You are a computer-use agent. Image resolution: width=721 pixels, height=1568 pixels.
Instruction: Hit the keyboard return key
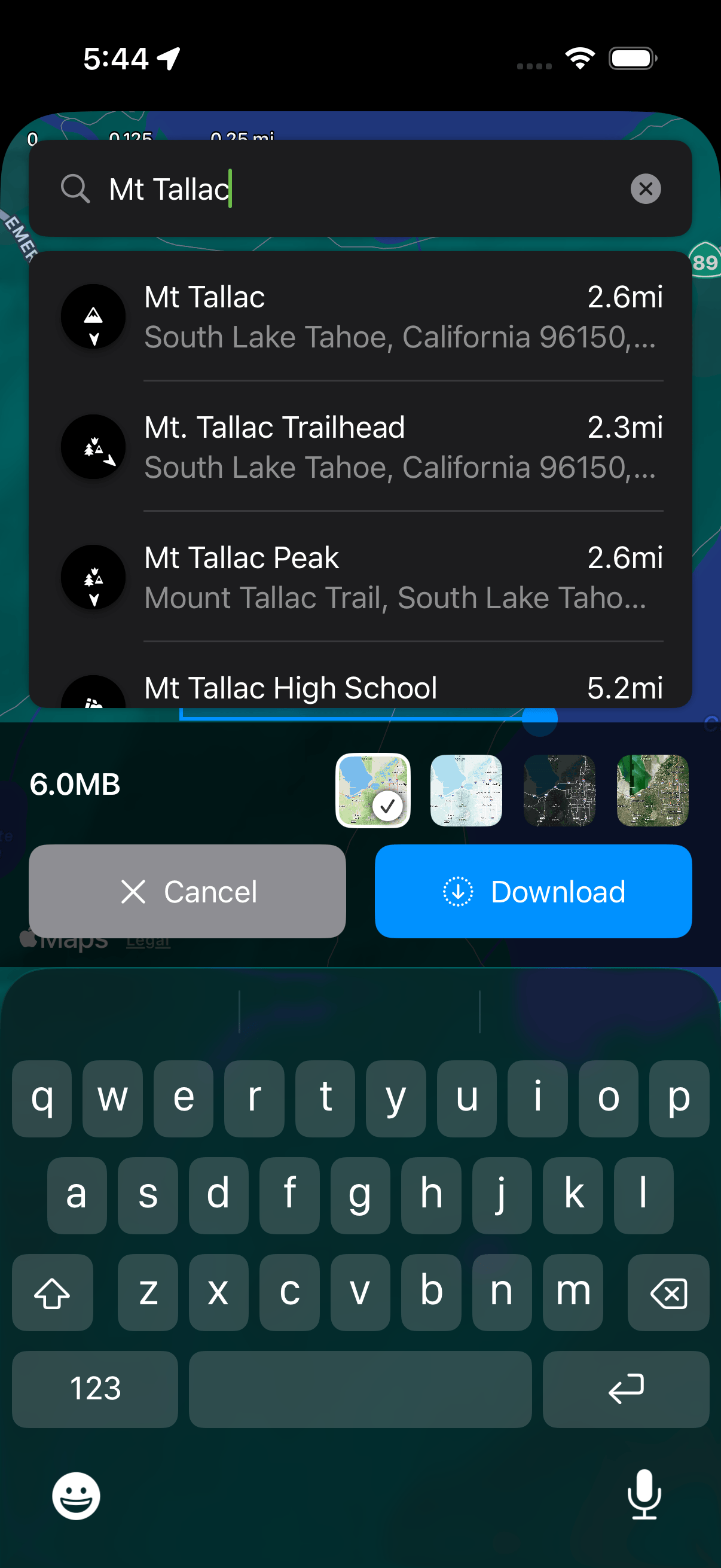tap(625, 1389)
